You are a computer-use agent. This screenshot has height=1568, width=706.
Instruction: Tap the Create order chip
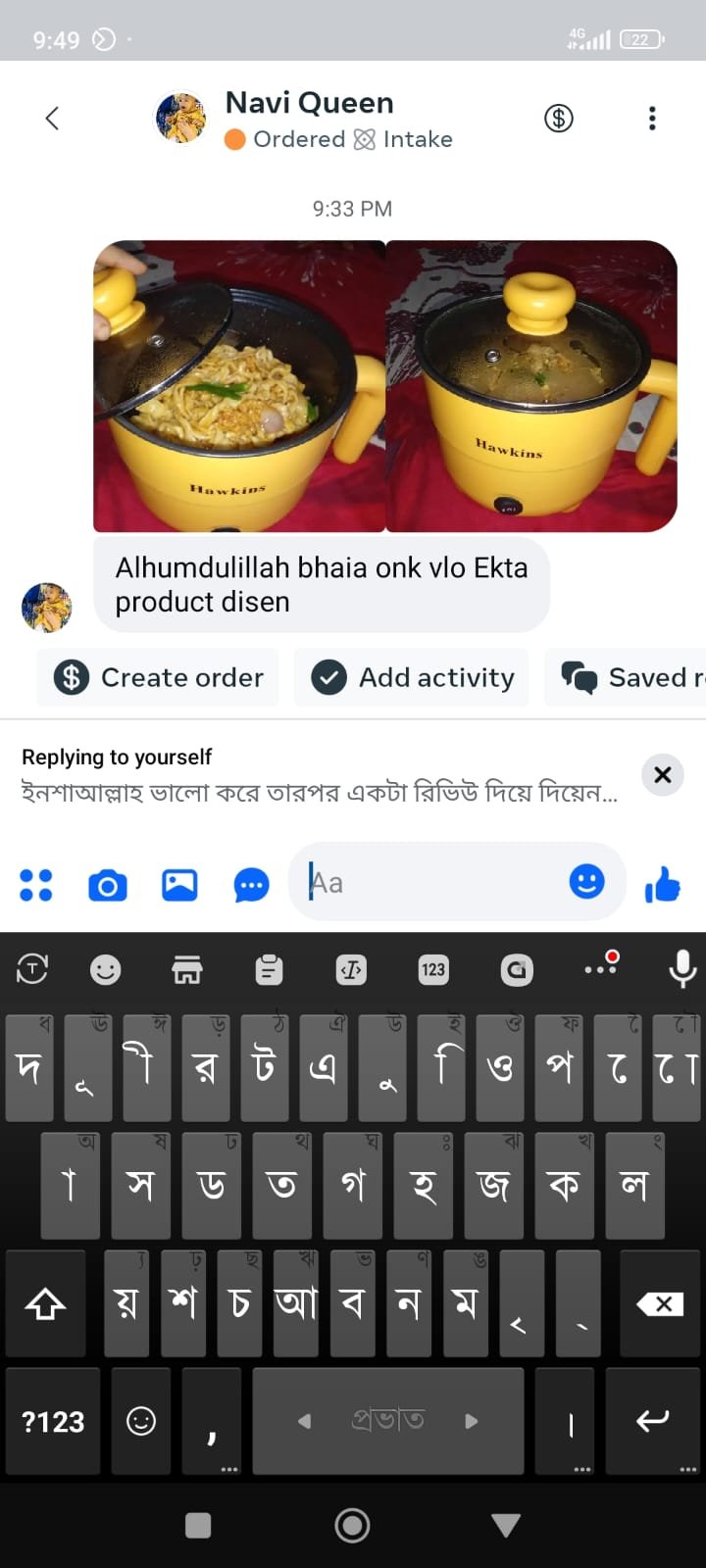click(159, 677)
